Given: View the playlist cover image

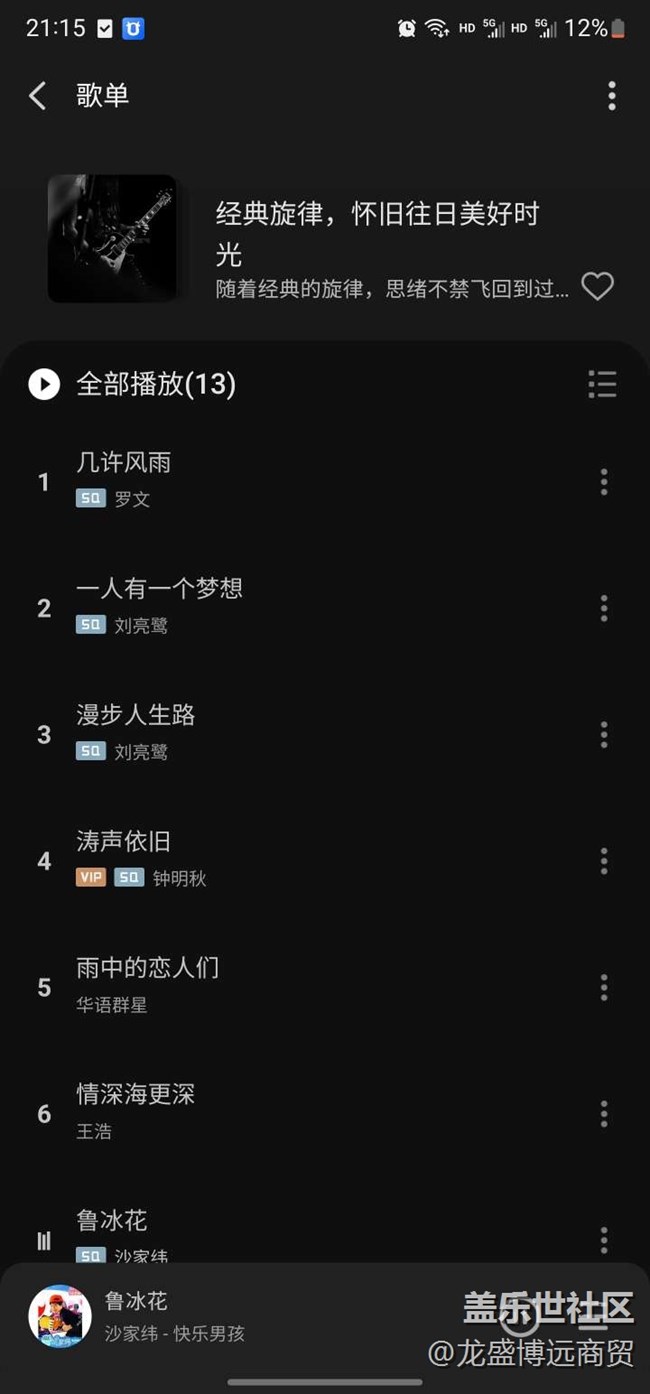Looking at the screenshot, I should pyautogui.click(x=112, y=238).
